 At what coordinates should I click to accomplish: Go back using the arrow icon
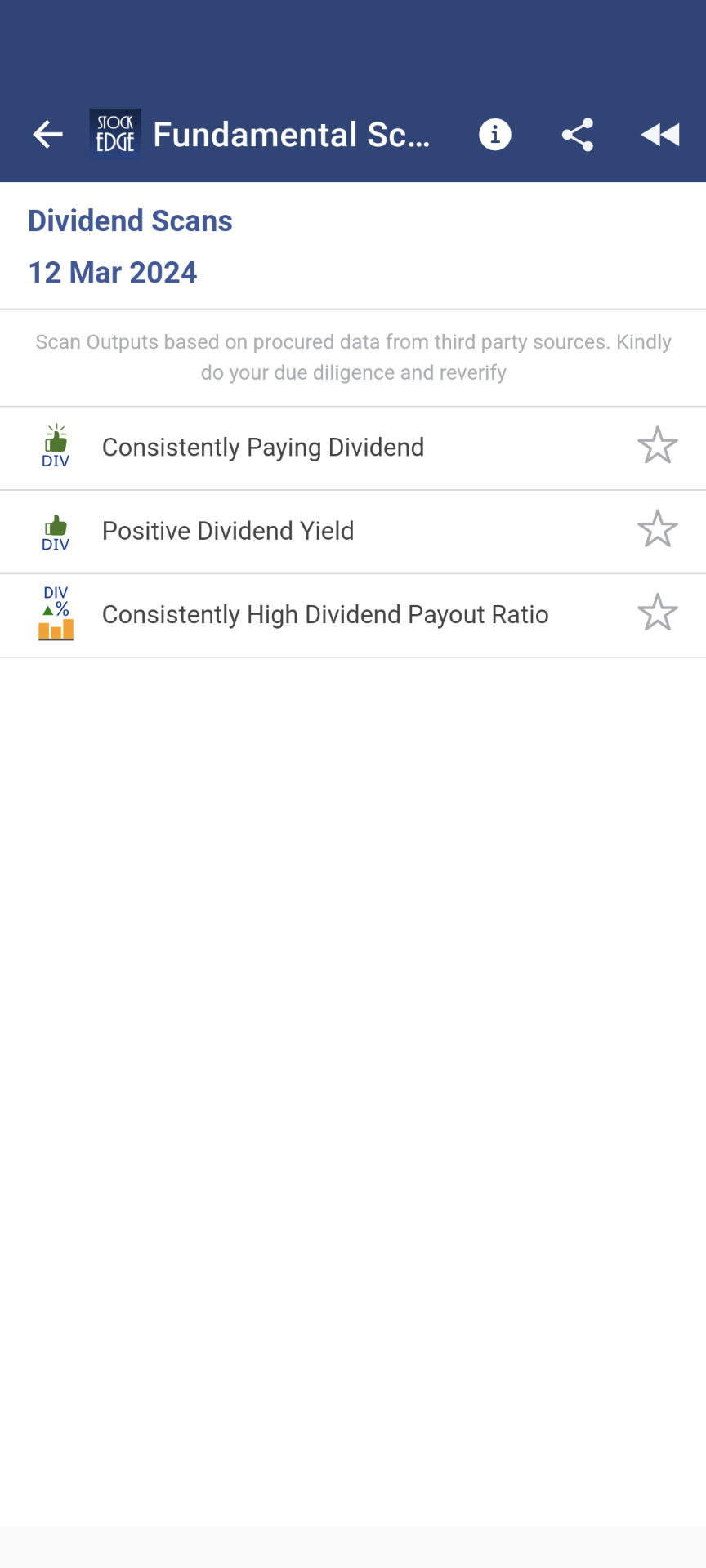tap(47, 135)
